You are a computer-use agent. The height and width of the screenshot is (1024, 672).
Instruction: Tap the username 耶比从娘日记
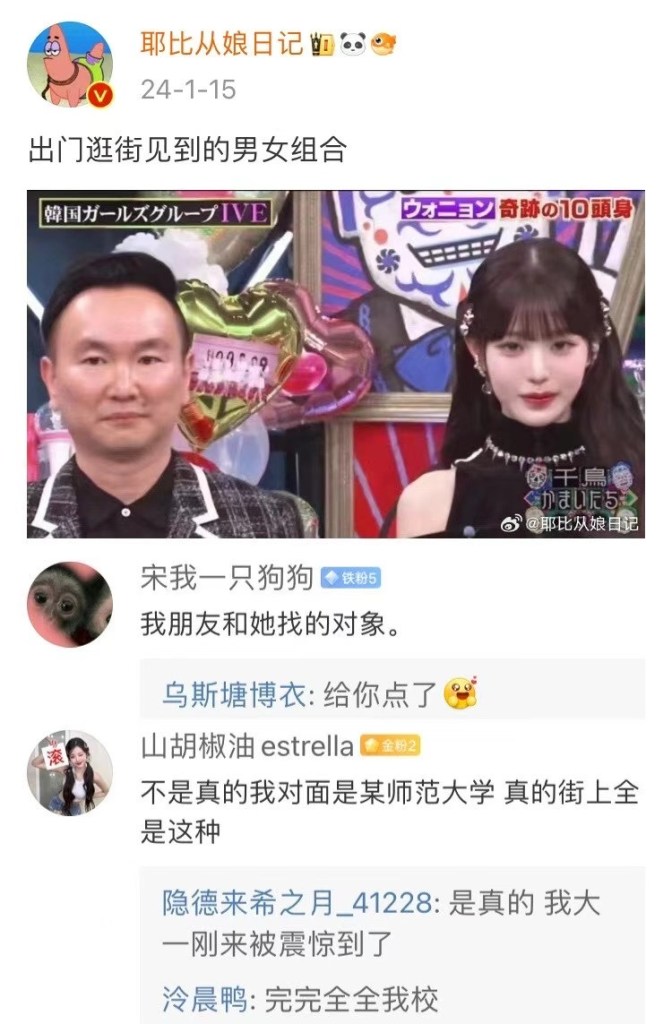221,43
